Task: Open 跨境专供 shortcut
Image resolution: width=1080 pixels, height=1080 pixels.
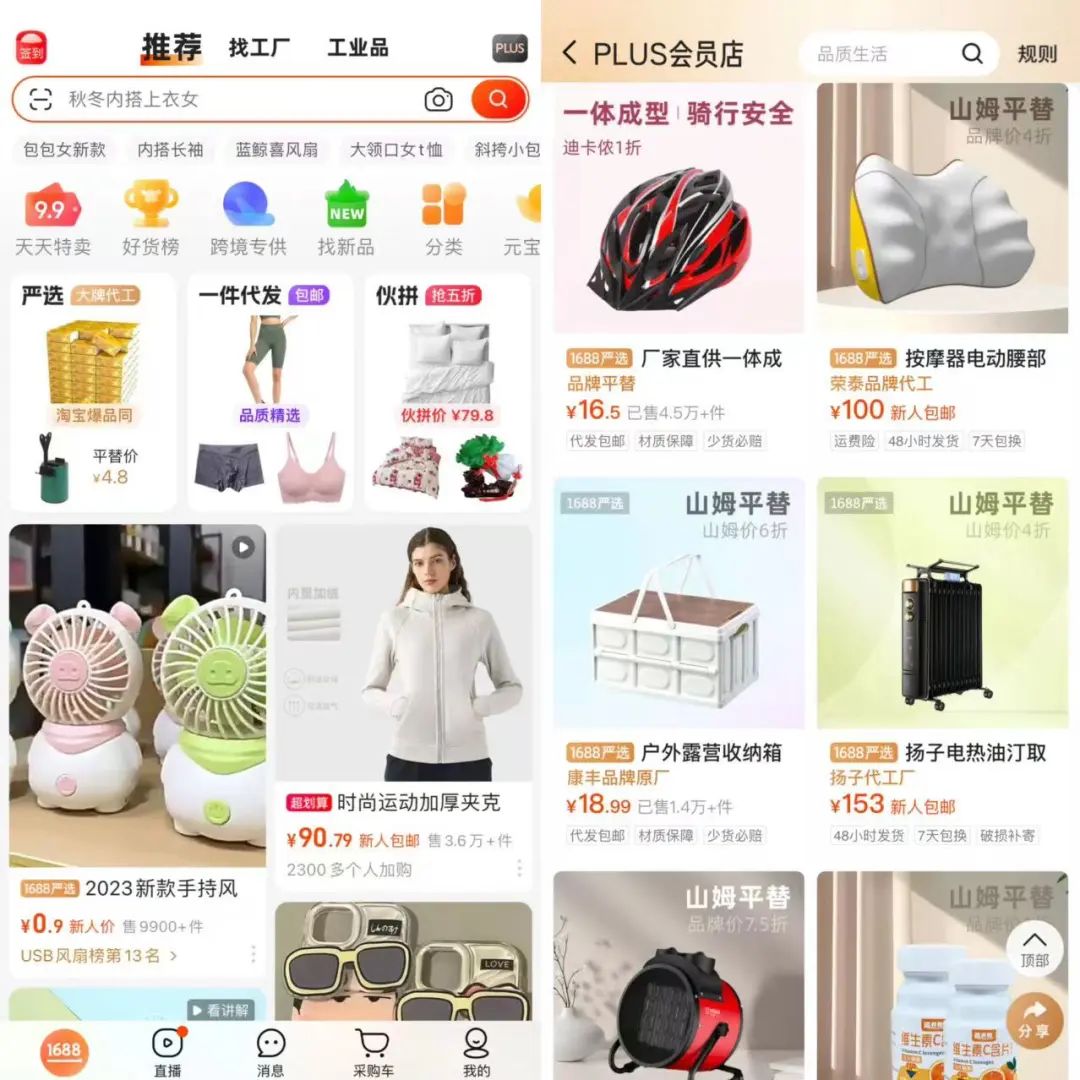Action: [248, 218]
